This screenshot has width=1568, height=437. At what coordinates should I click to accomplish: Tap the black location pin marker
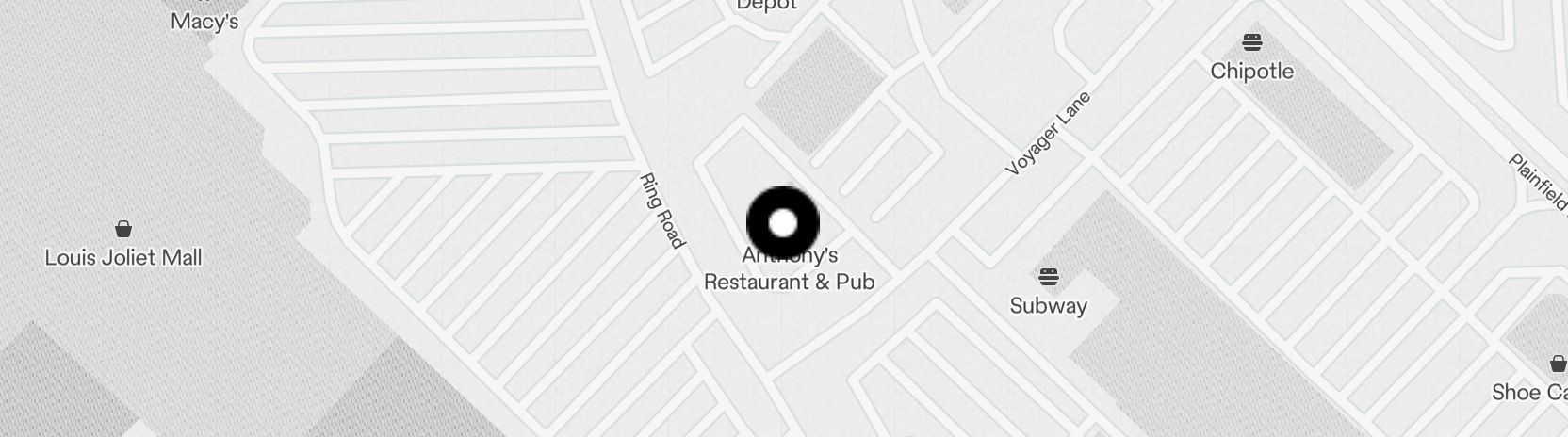pyautogui.click(x=783, y=223)
